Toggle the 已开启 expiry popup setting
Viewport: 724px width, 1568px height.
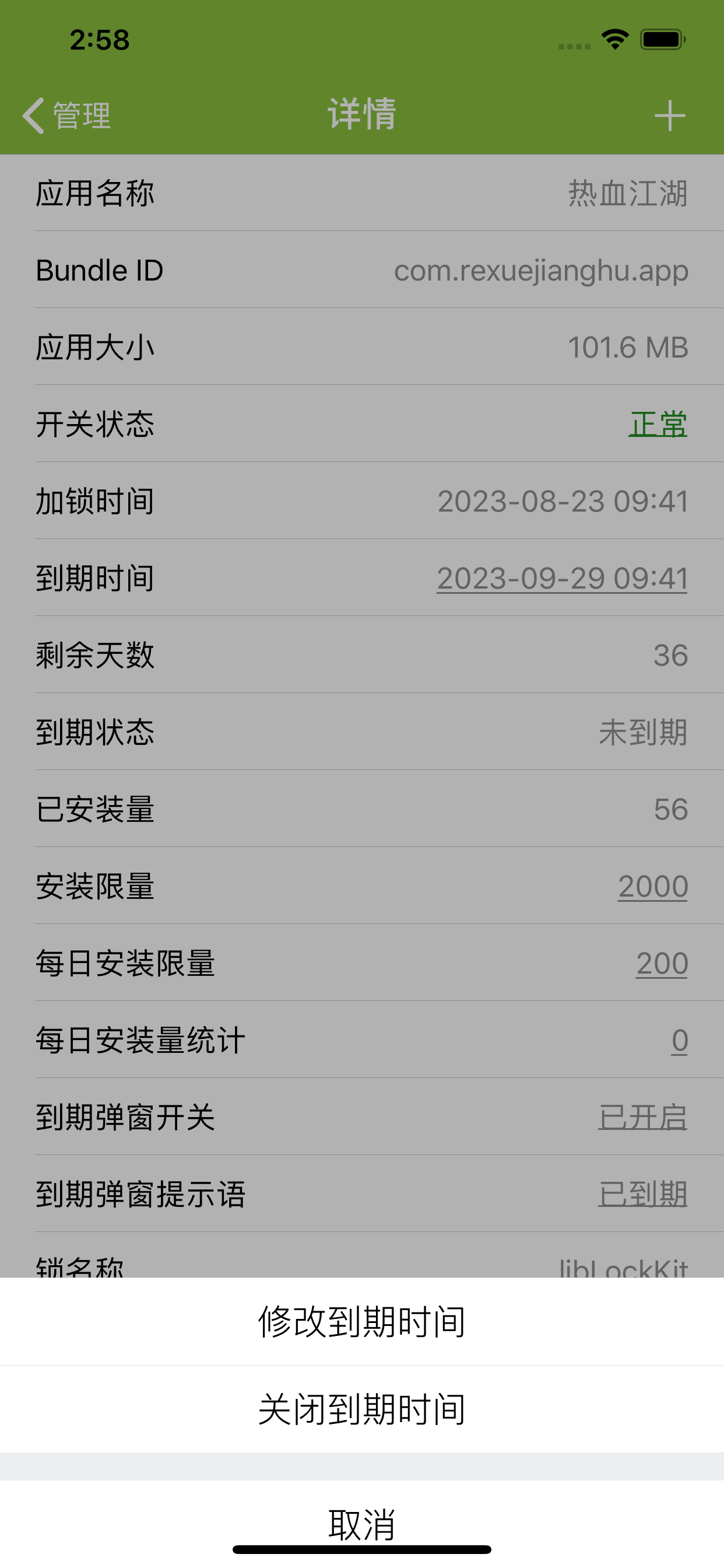pyautogui.click(x=642, y=1118)
